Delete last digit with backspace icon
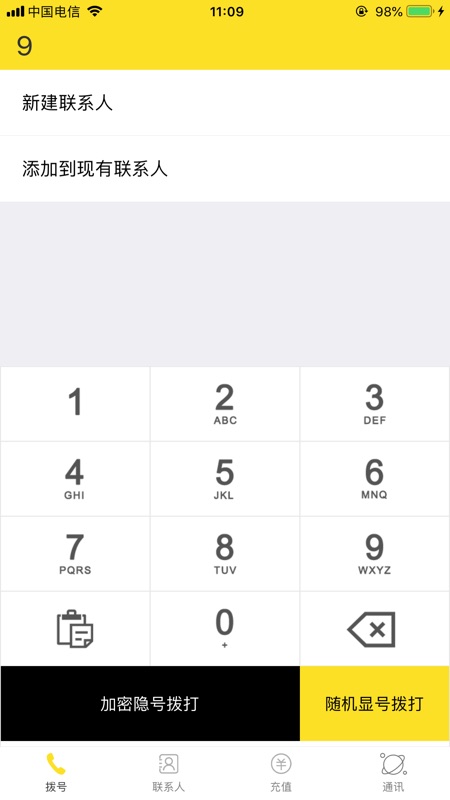Screen dimensions: 450x800 (x=375, y=629)
